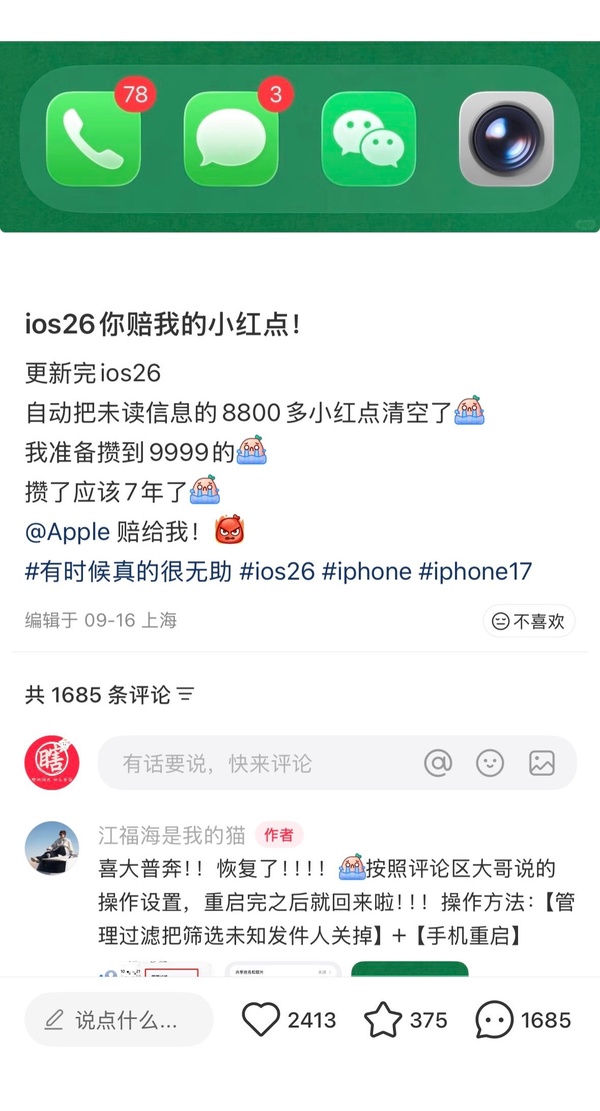Open 江福海是我的猫's avatar in the comments

pos(52,849)
